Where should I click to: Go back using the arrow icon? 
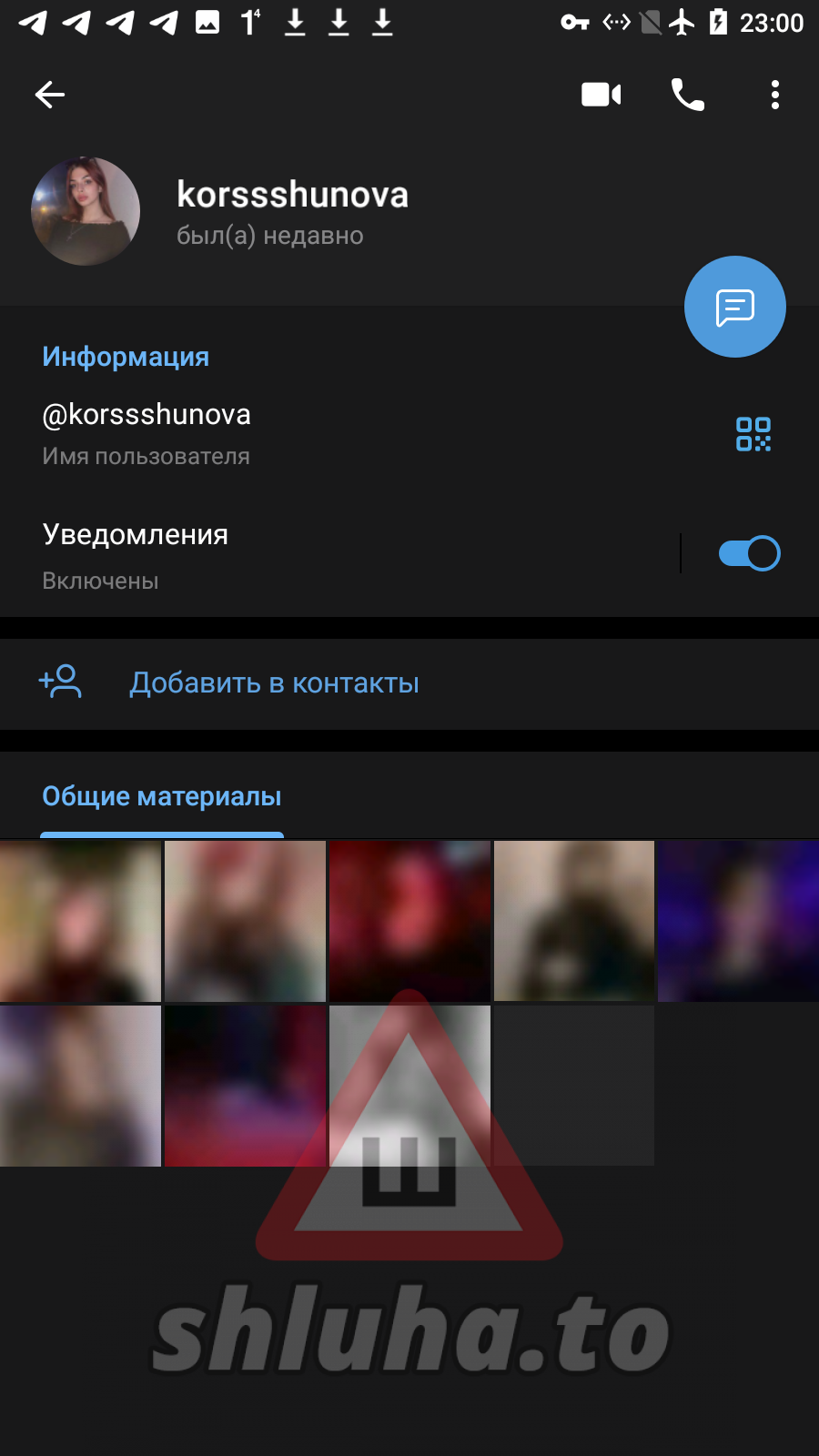tap(50, 95)
